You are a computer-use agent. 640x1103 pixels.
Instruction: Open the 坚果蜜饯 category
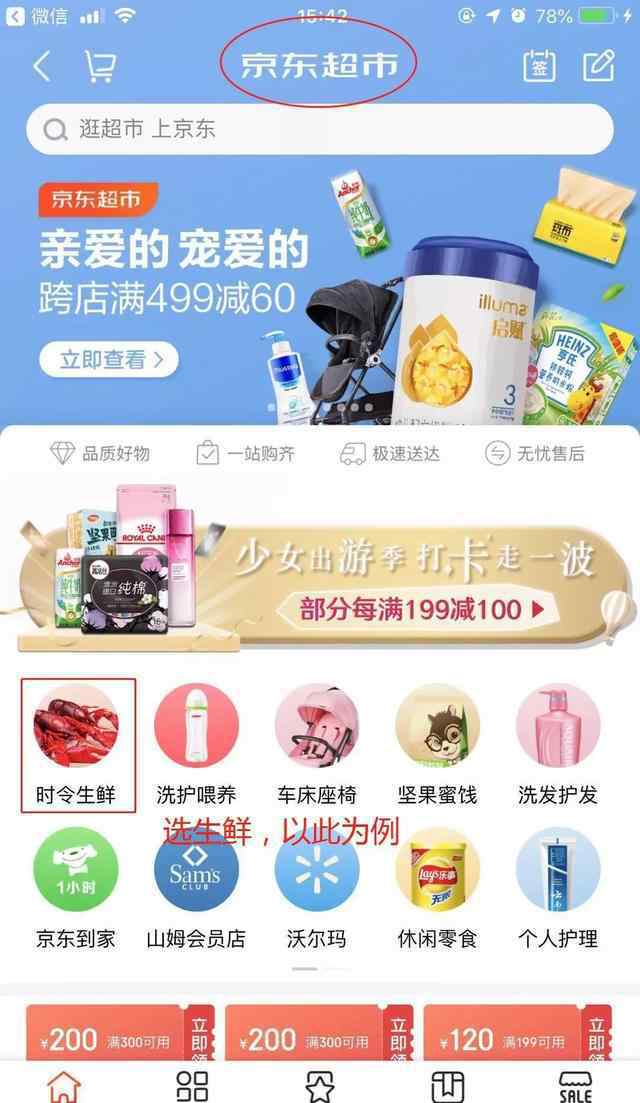(437, 746)
